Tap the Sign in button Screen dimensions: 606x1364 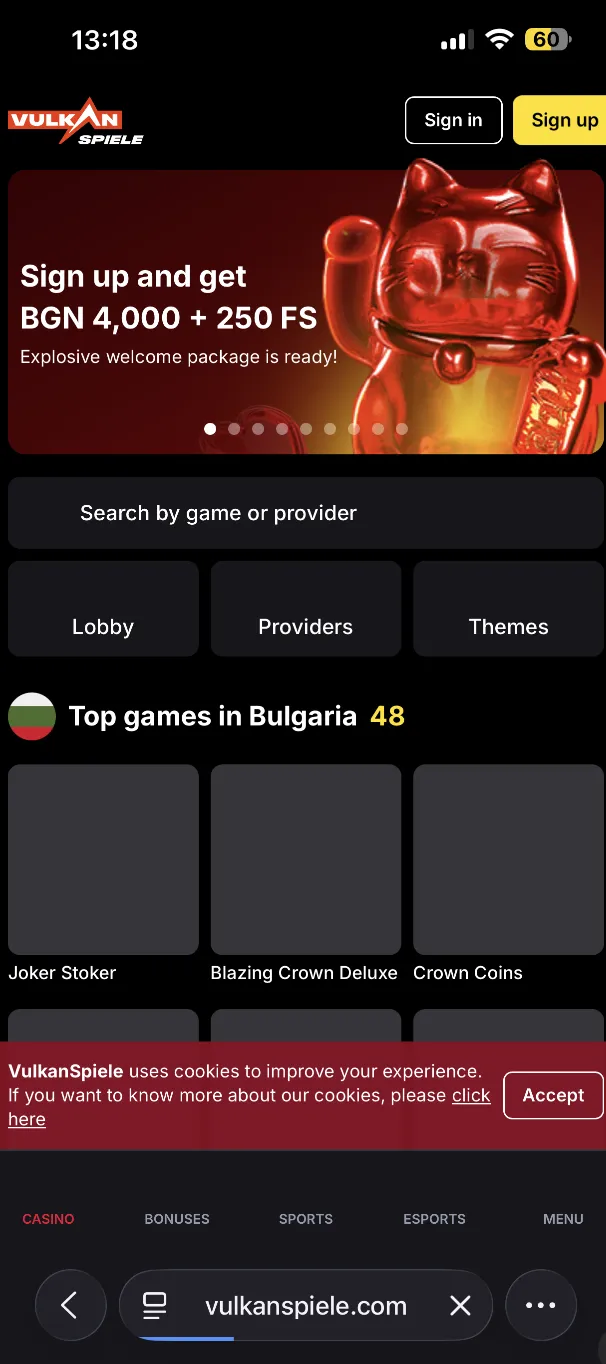pos(453,120)
